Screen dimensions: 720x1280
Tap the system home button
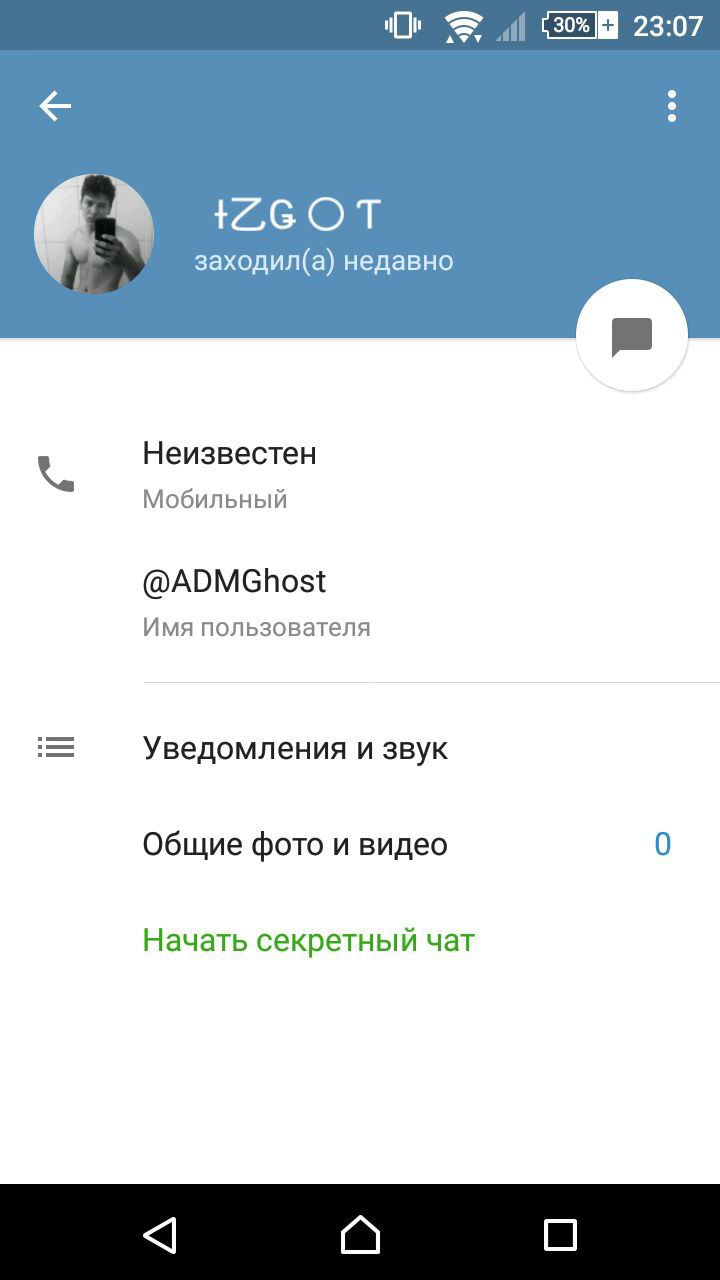tap(360, 1234)
